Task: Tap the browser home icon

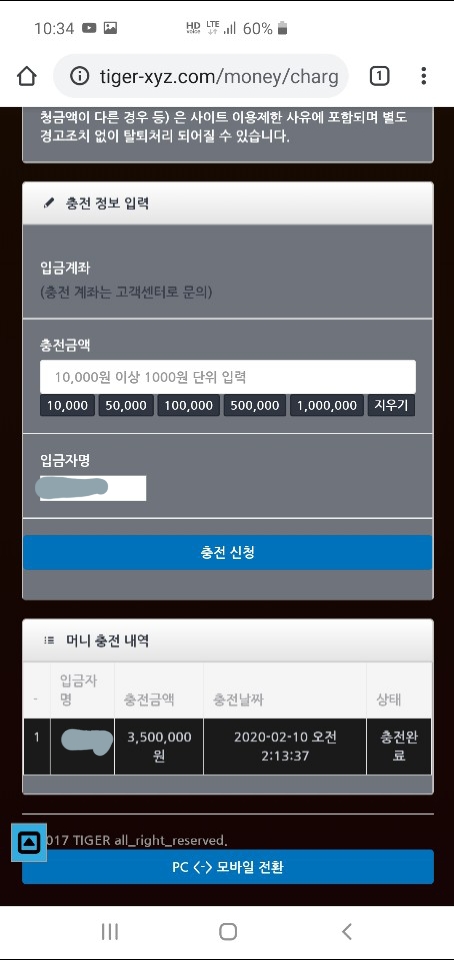Action: pyautogui.click(x=26, y=77)
